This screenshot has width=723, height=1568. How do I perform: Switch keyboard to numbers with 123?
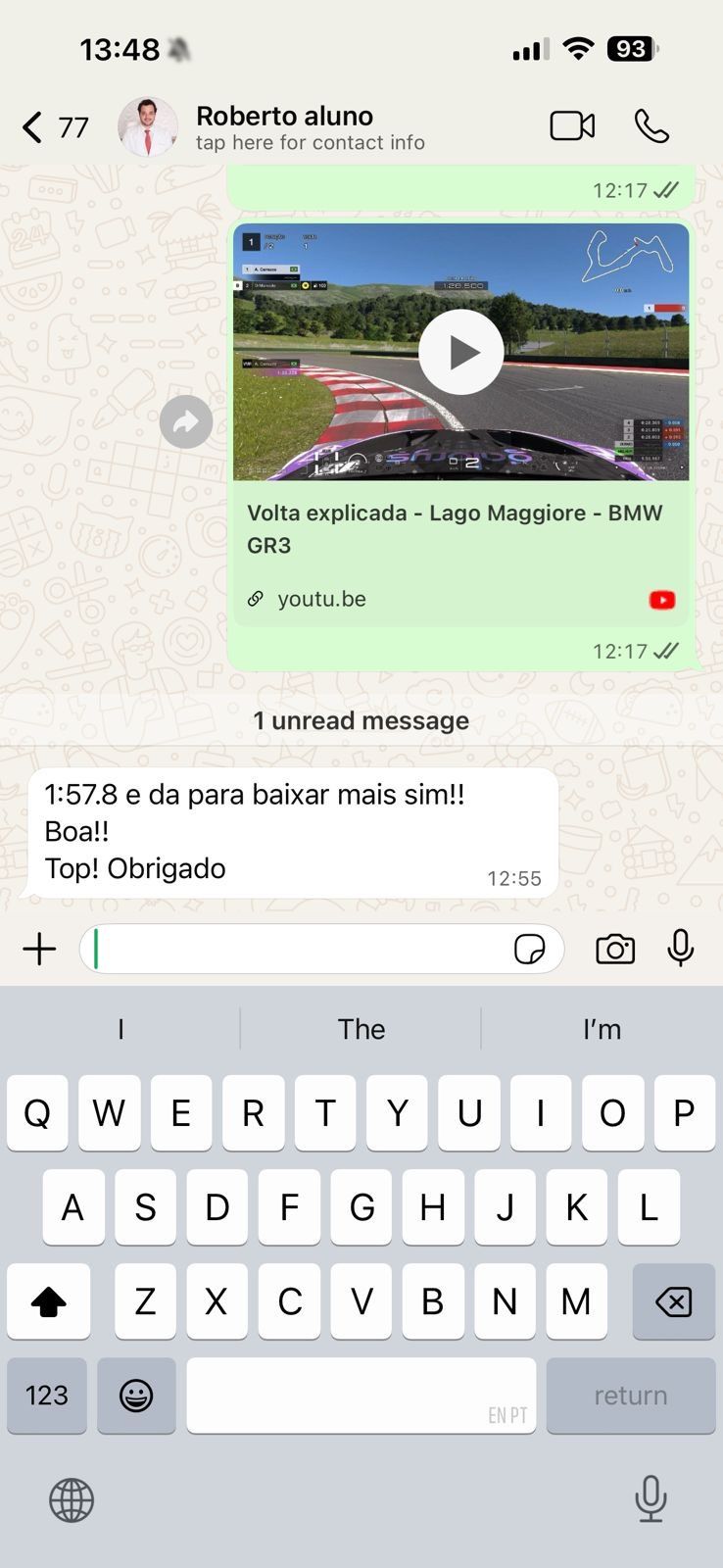[47, 1396]
